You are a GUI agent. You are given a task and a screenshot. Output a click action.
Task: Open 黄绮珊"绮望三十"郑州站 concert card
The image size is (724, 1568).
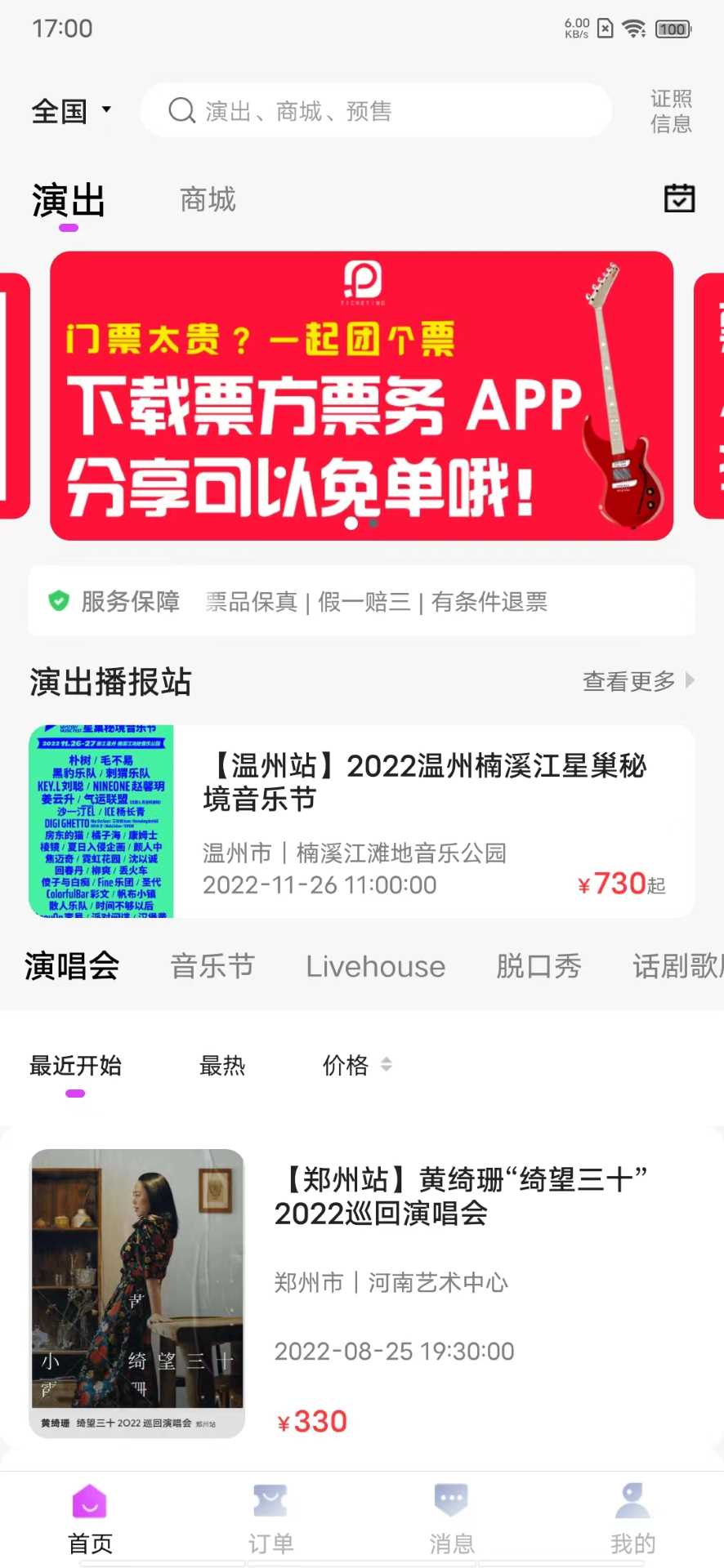click(361, 1294)
